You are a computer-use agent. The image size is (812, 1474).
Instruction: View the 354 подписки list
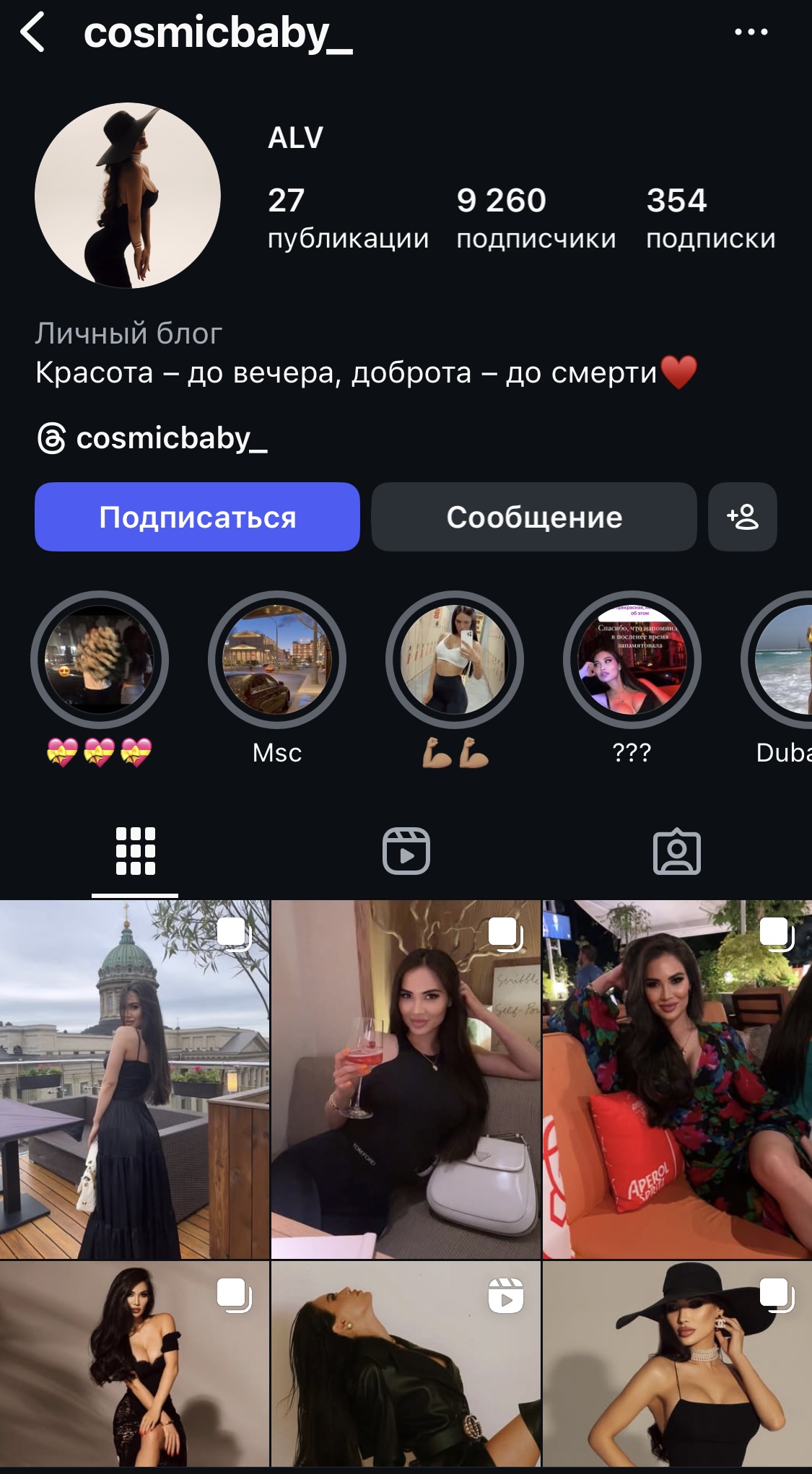[x=710, y=217]
